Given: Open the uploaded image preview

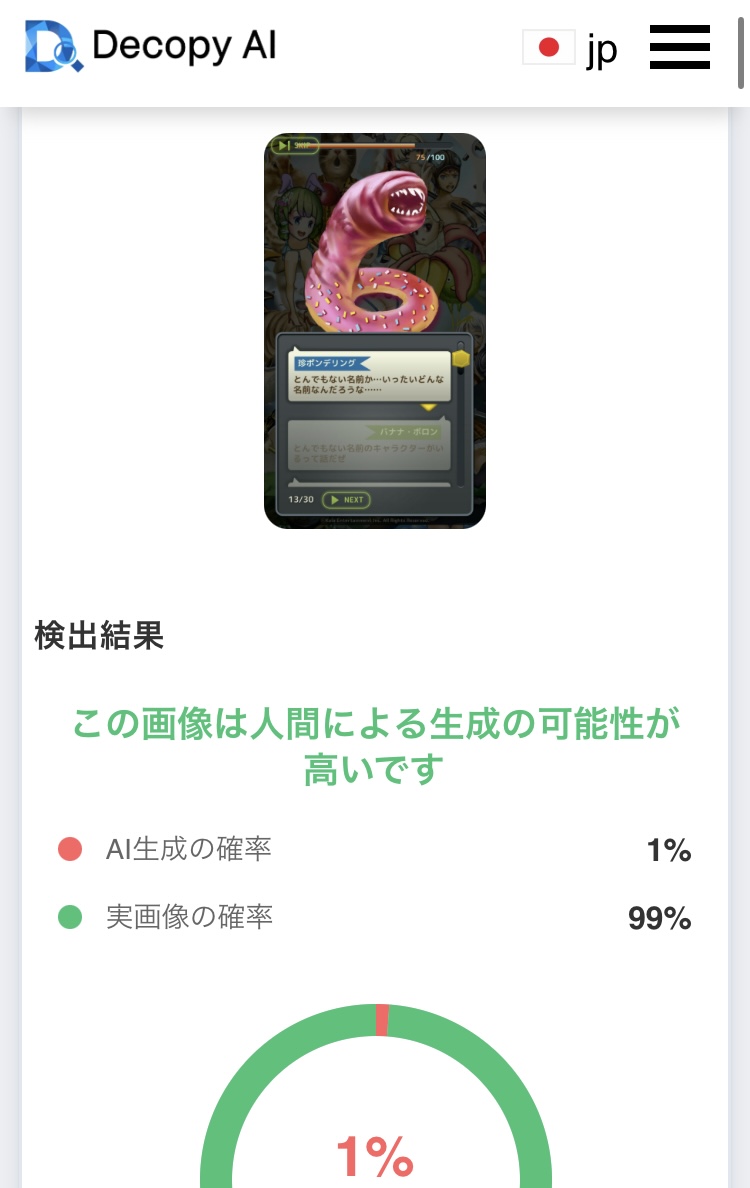Looking at the screenshot, I should pyautogui.click(x=374, y=330).
